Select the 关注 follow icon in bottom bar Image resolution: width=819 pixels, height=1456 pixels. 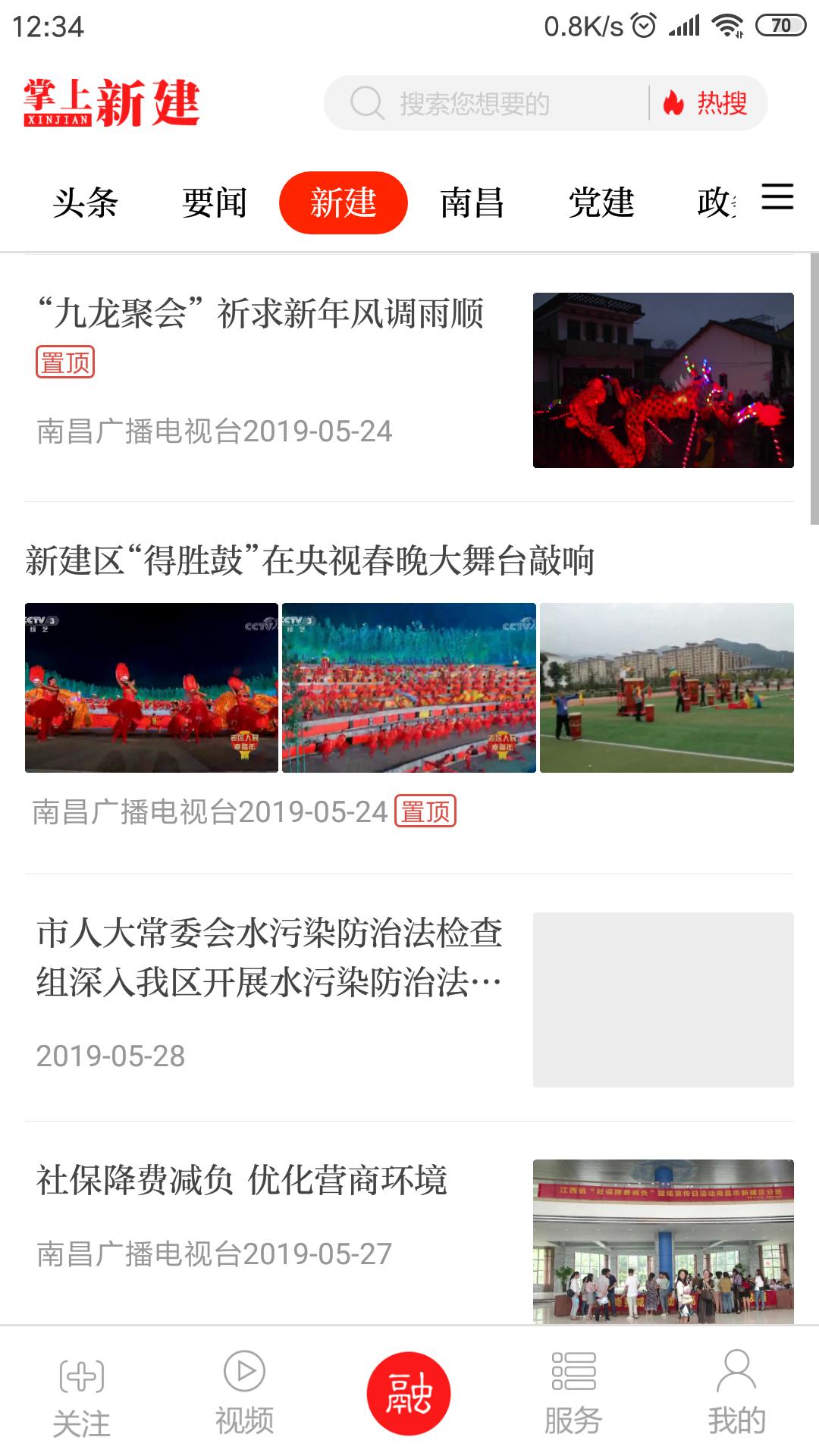coord(80,1394)
